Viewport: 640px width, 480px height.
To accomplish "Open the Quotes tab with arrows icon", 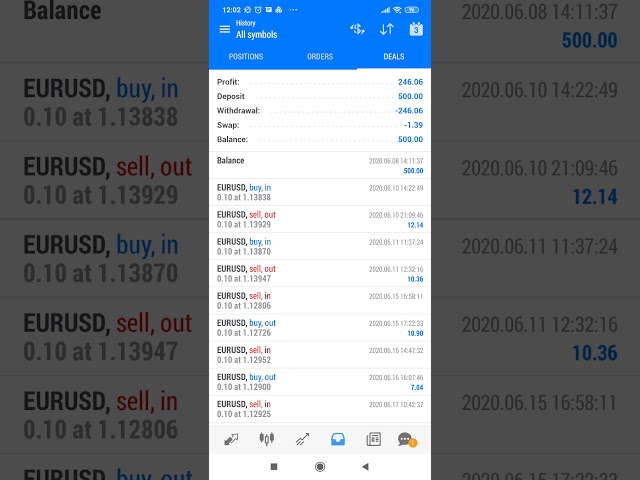I will (x=231, y=439).
